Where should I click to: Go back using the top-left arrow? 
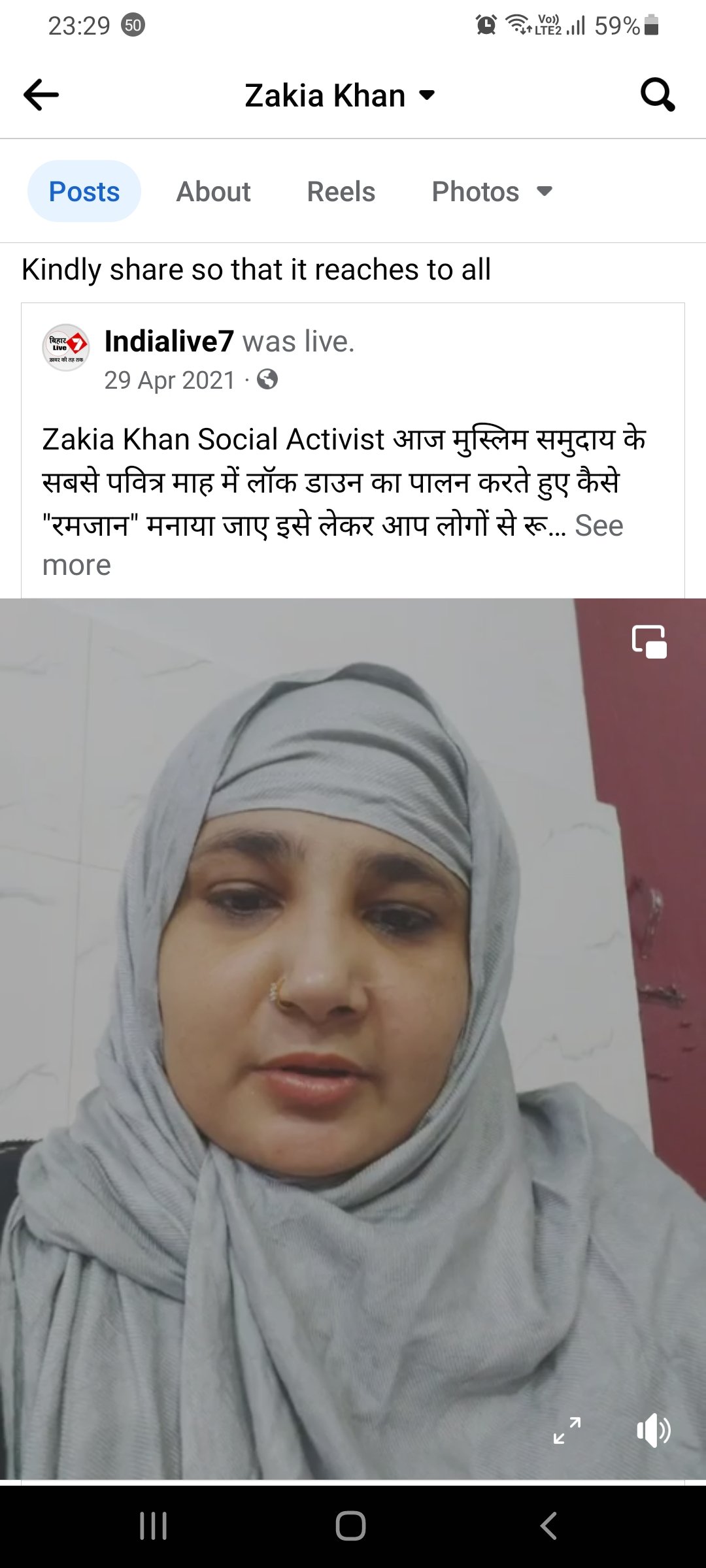[41, 95]
